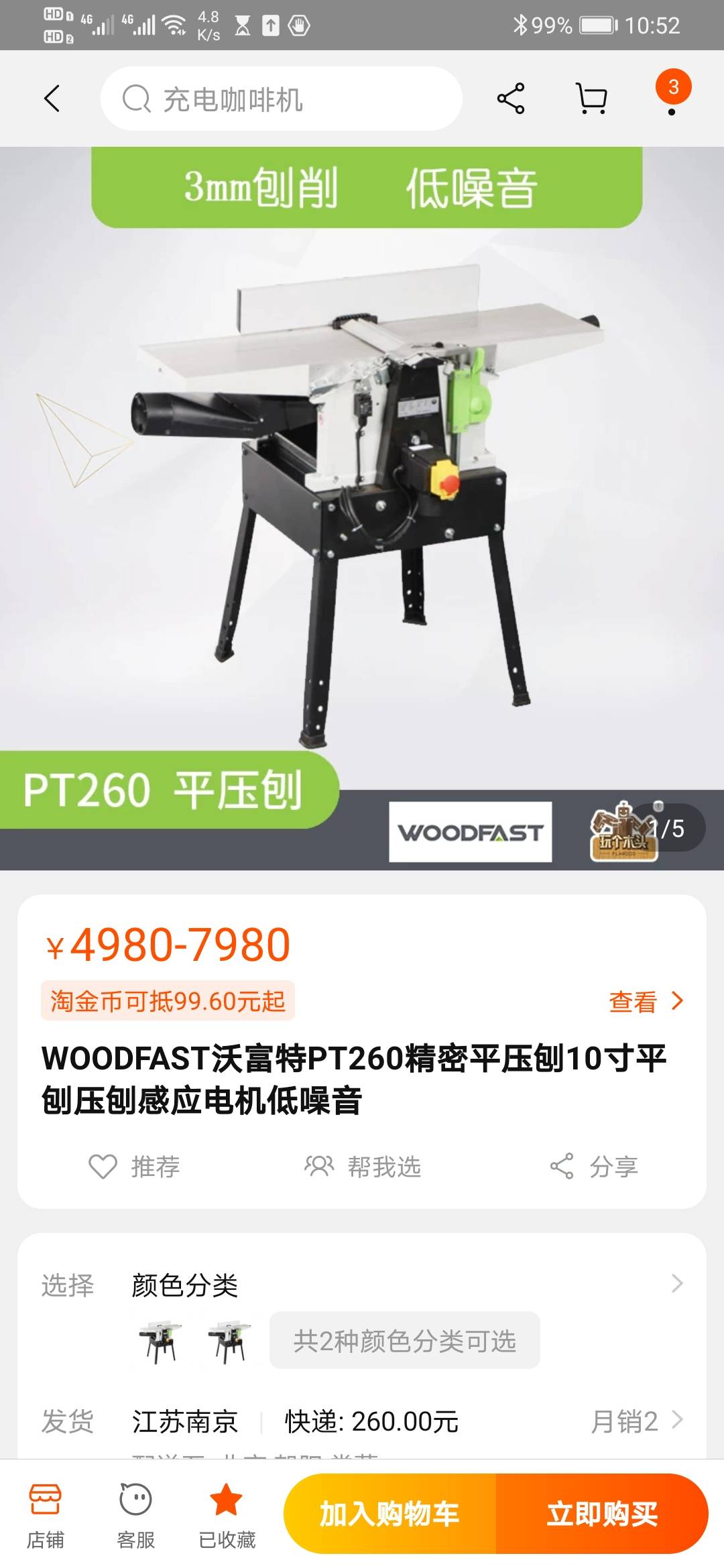View the 淘金币 discount details via 查看
Image resolution: width=724 pixels, height=1568 pixels.
[646, 1002]
